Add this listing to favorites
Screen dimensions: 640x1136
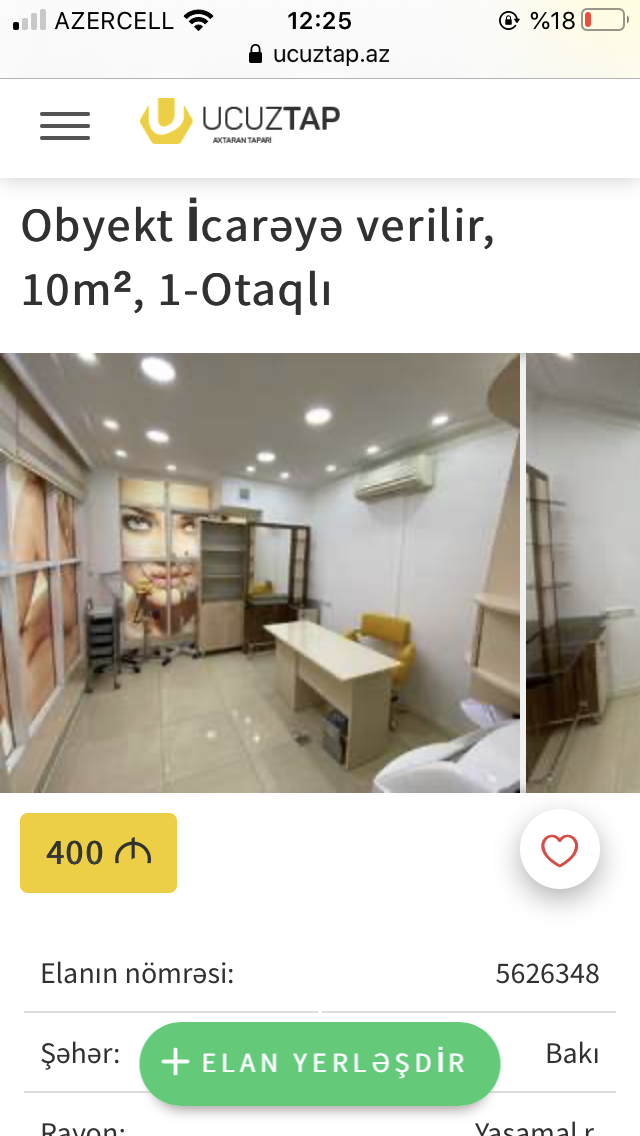[560, 850]
